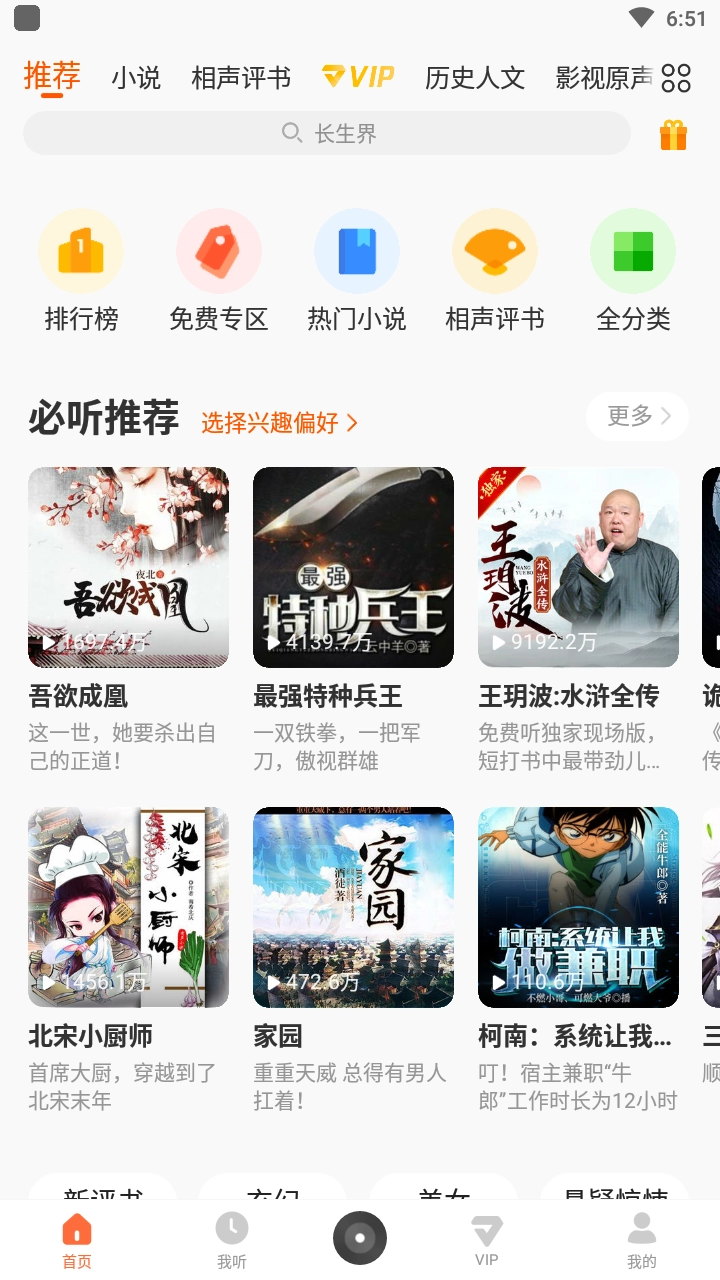Viewport: 720px width, 1280px height.
Task: Open the 王玥波:水浒全传 audiobook cover
Action: tap(578, 567)
